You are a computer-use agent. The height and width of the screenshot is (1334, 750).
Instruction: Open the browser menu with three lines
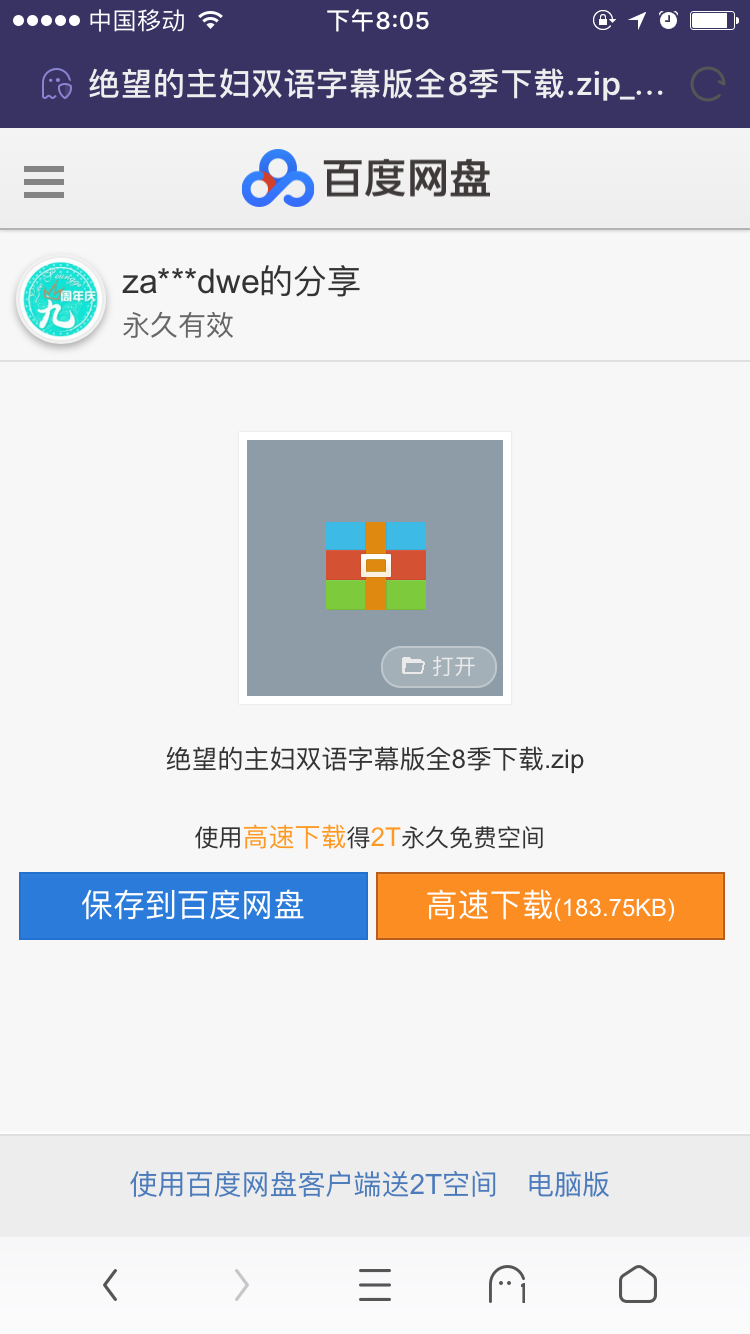pyautogui.click(x=375, y=1284)
